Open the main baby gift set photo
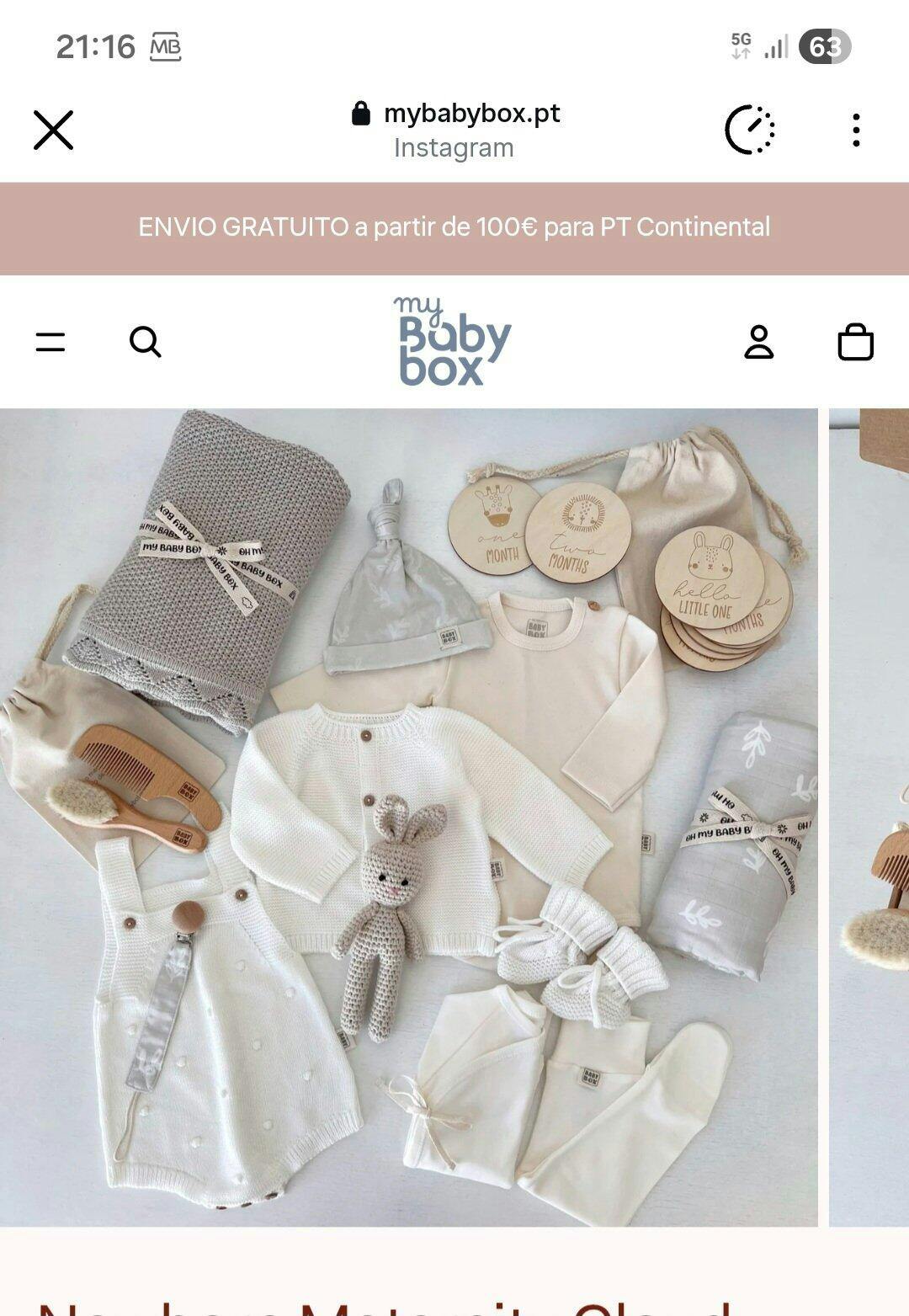909x1316 pixels. 408,817
